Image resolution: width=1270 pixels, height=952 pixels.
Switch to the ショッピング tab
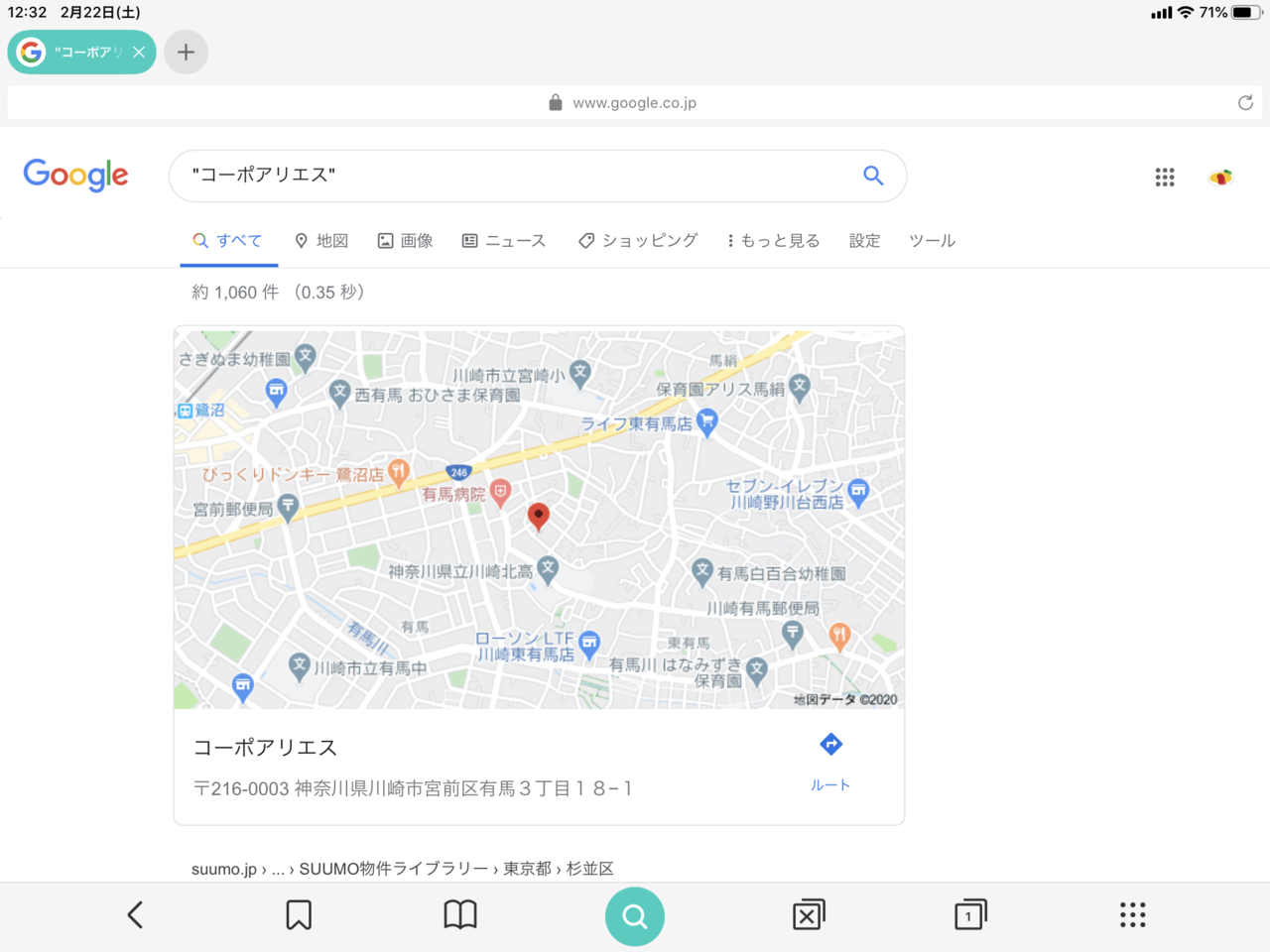pos(638,241)
